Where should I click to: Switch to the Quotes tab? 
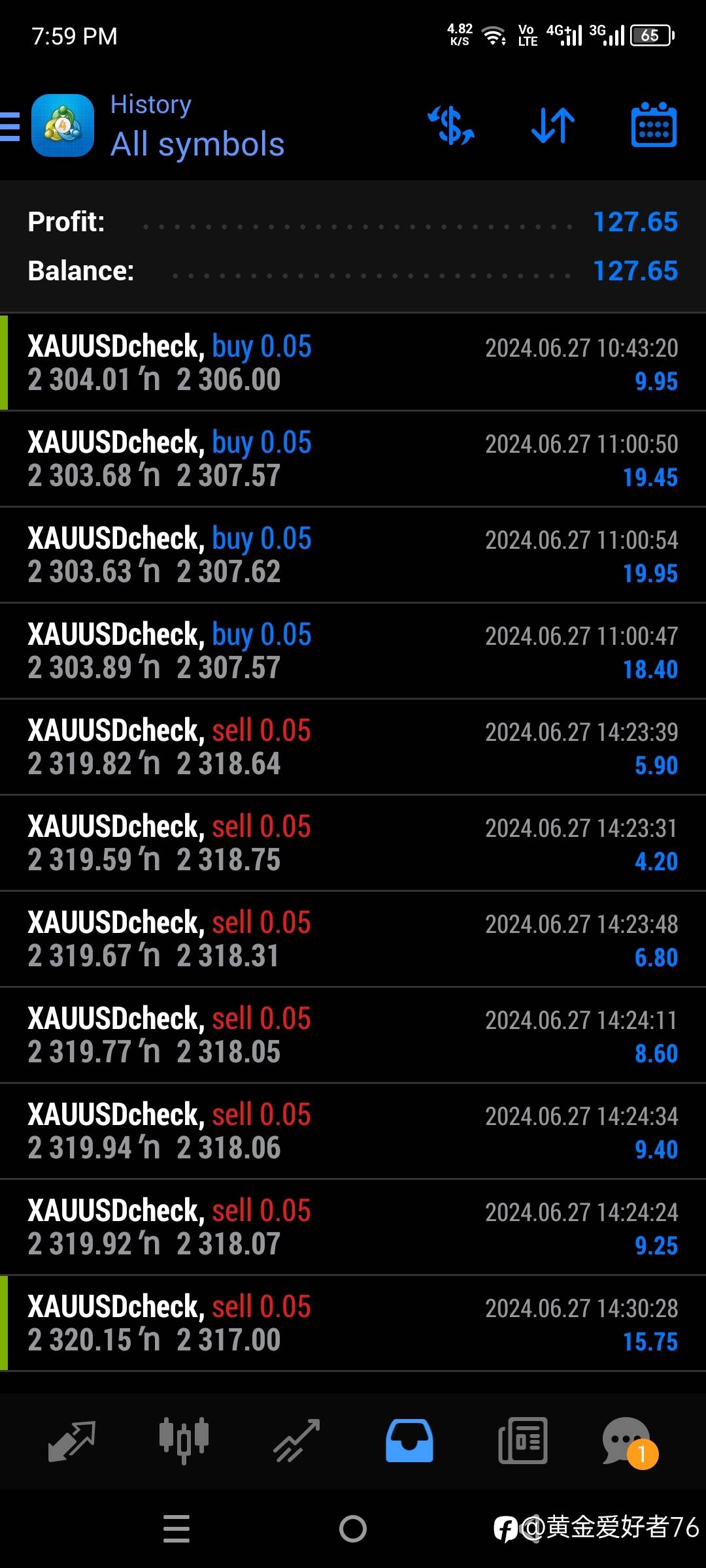[x=72, y=1441]
